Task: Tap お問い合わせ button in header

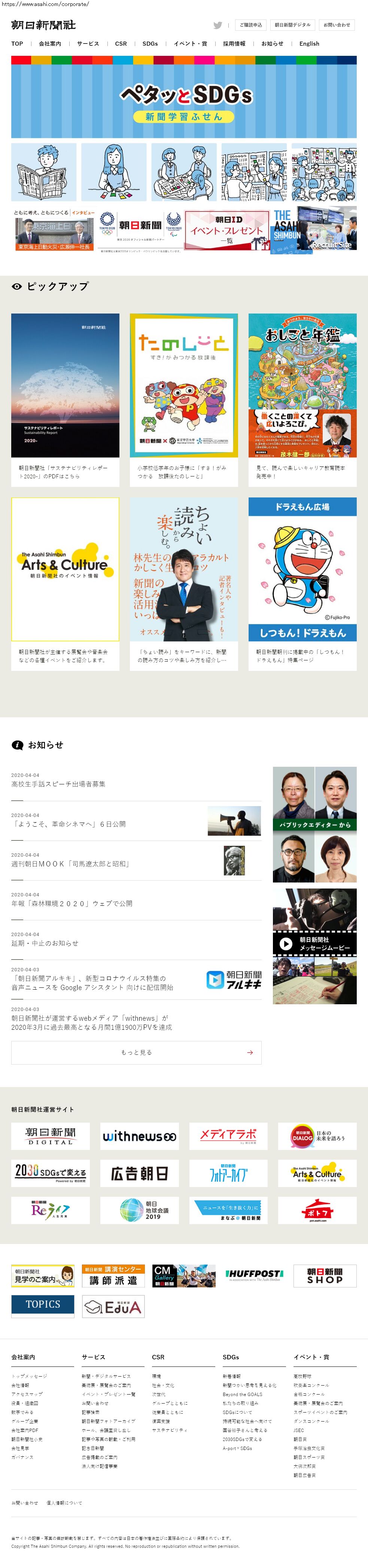Action: tap(337, 25)
